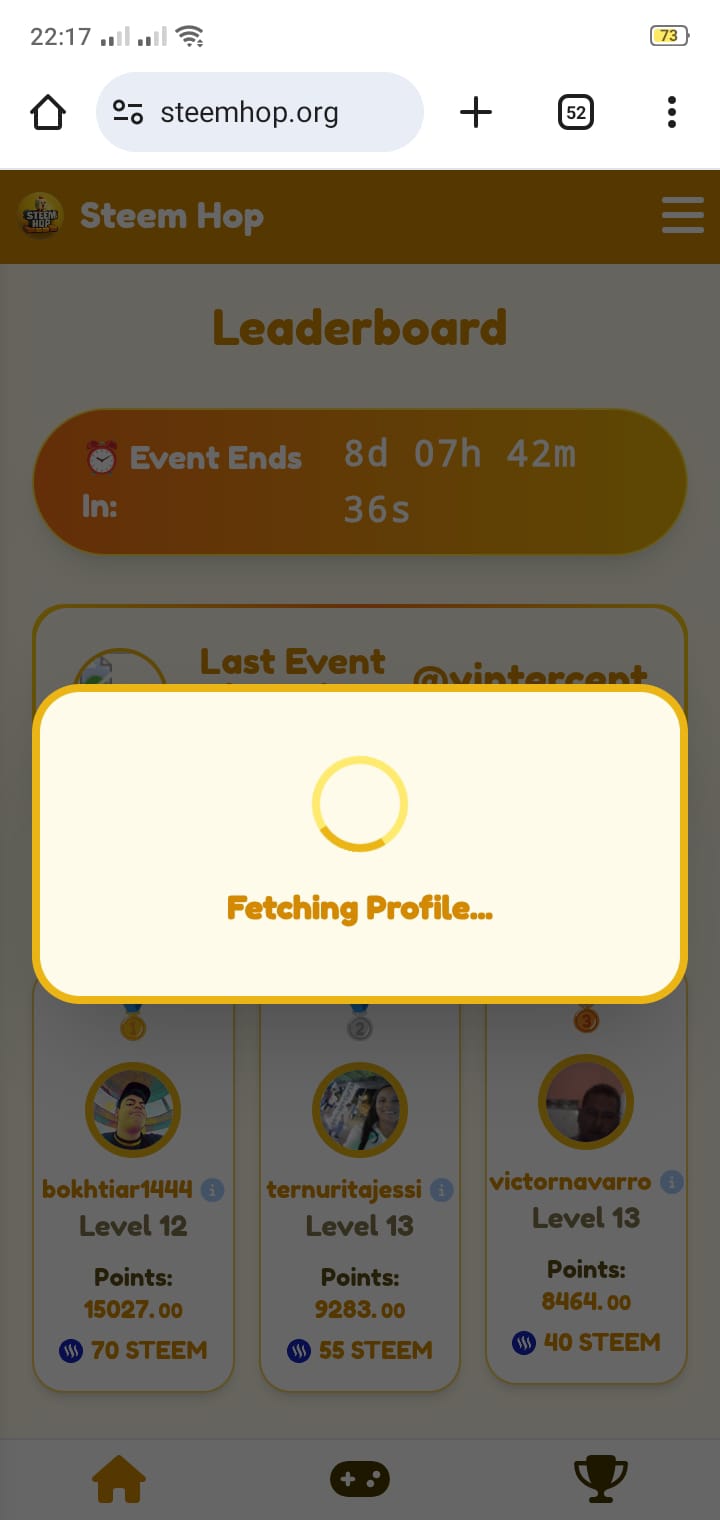Viewport: 720px width, 1520px height.
Task: Open the browser overflow menu
Action: coord(672,112)
